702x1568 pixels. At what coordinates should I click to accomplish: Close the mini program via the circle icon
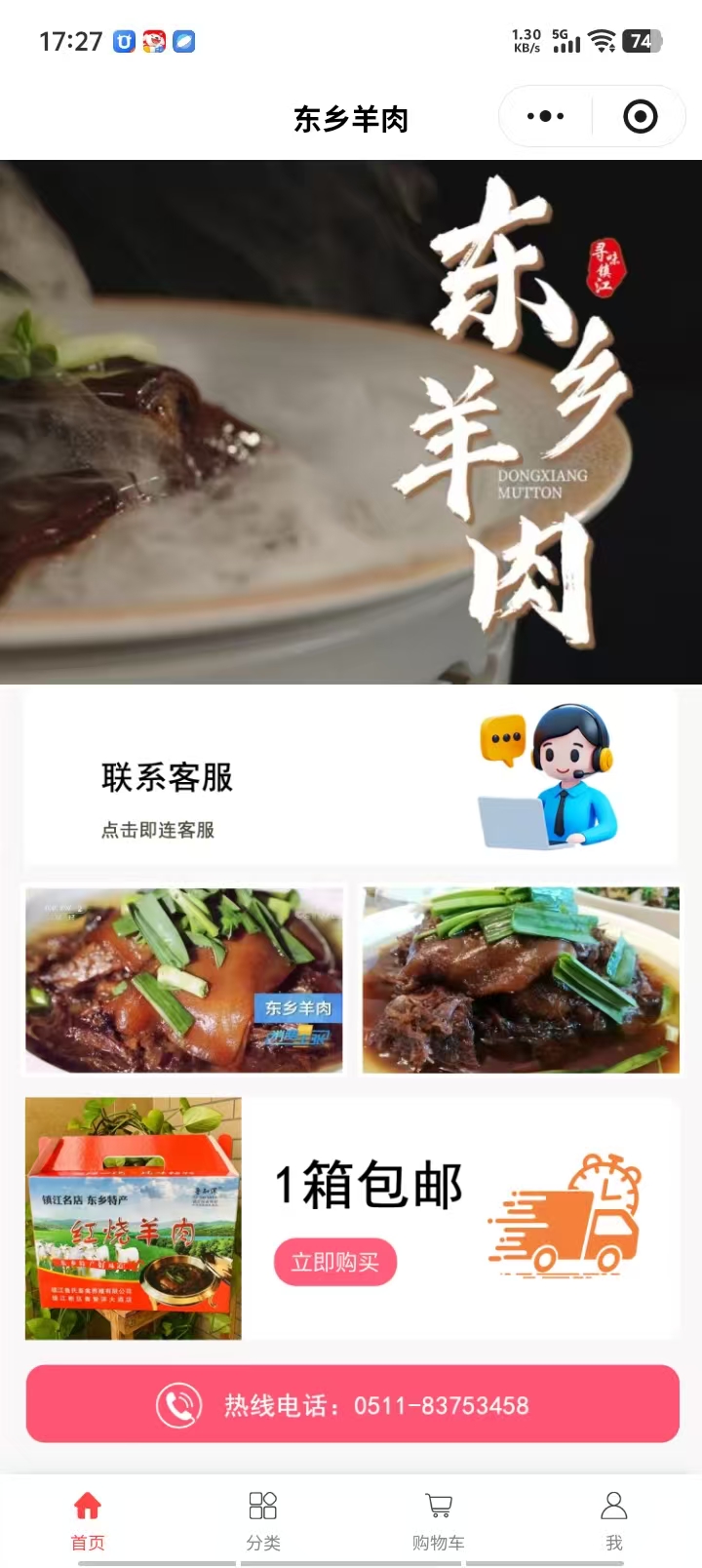pos(640,117)
